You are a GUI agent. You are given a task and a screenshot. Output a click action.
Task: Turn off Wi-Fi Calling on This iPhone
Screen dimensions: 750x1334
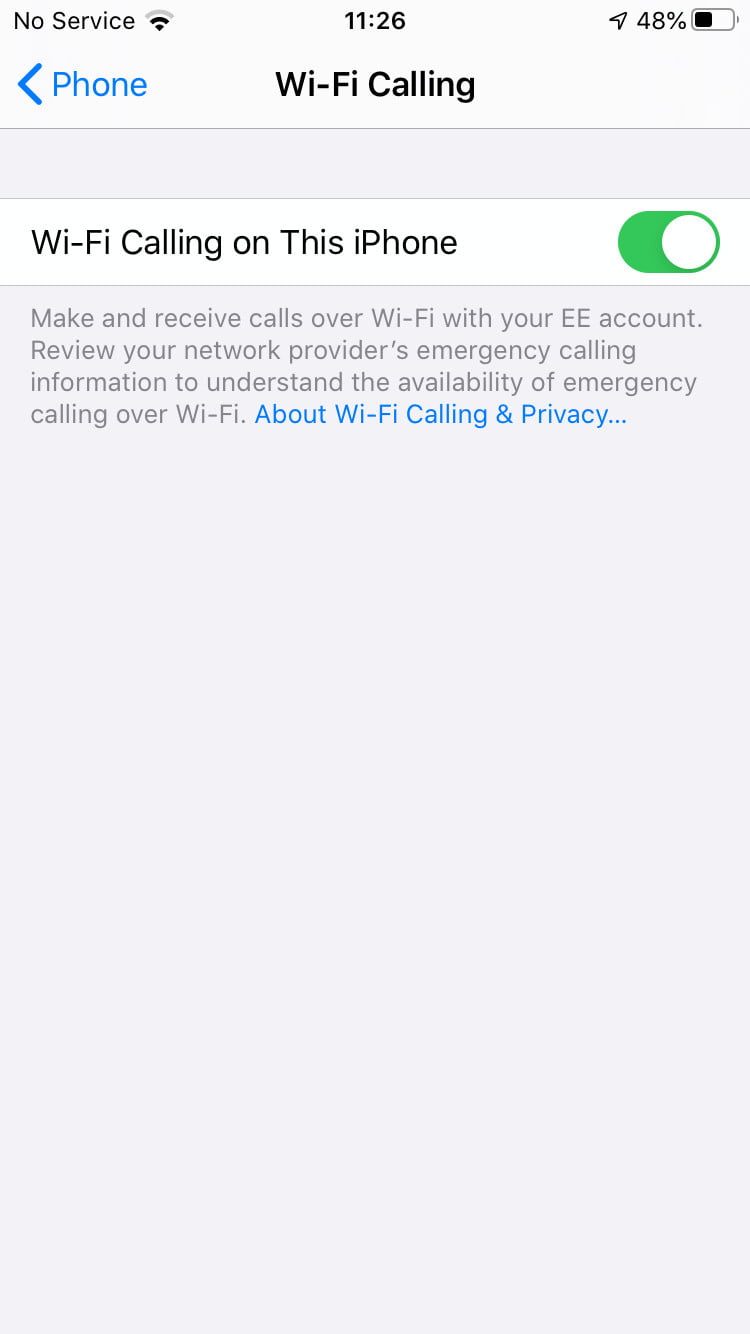[668, 242]
